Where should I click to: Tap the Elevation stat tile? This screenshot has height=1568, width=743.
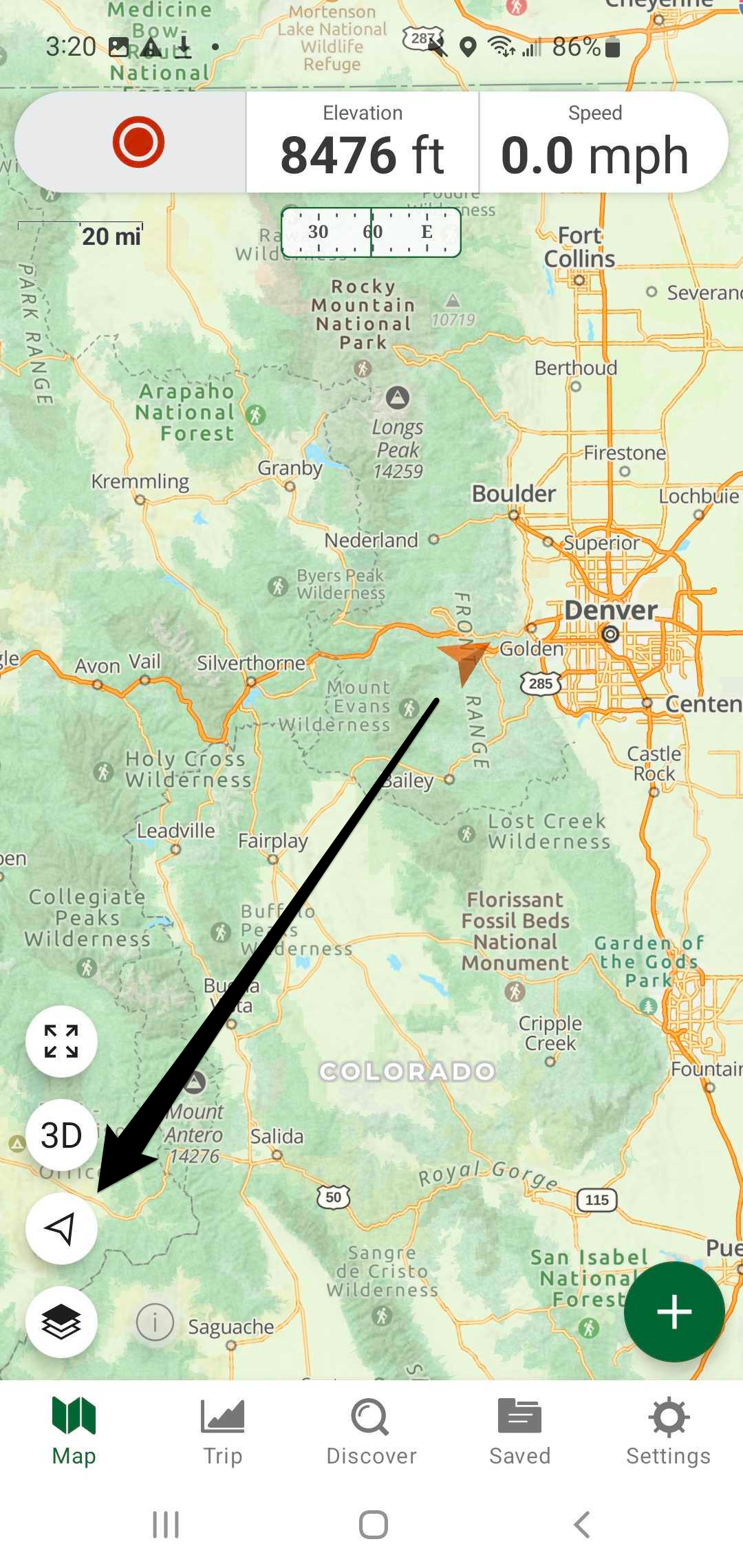[x=363, y=142]
